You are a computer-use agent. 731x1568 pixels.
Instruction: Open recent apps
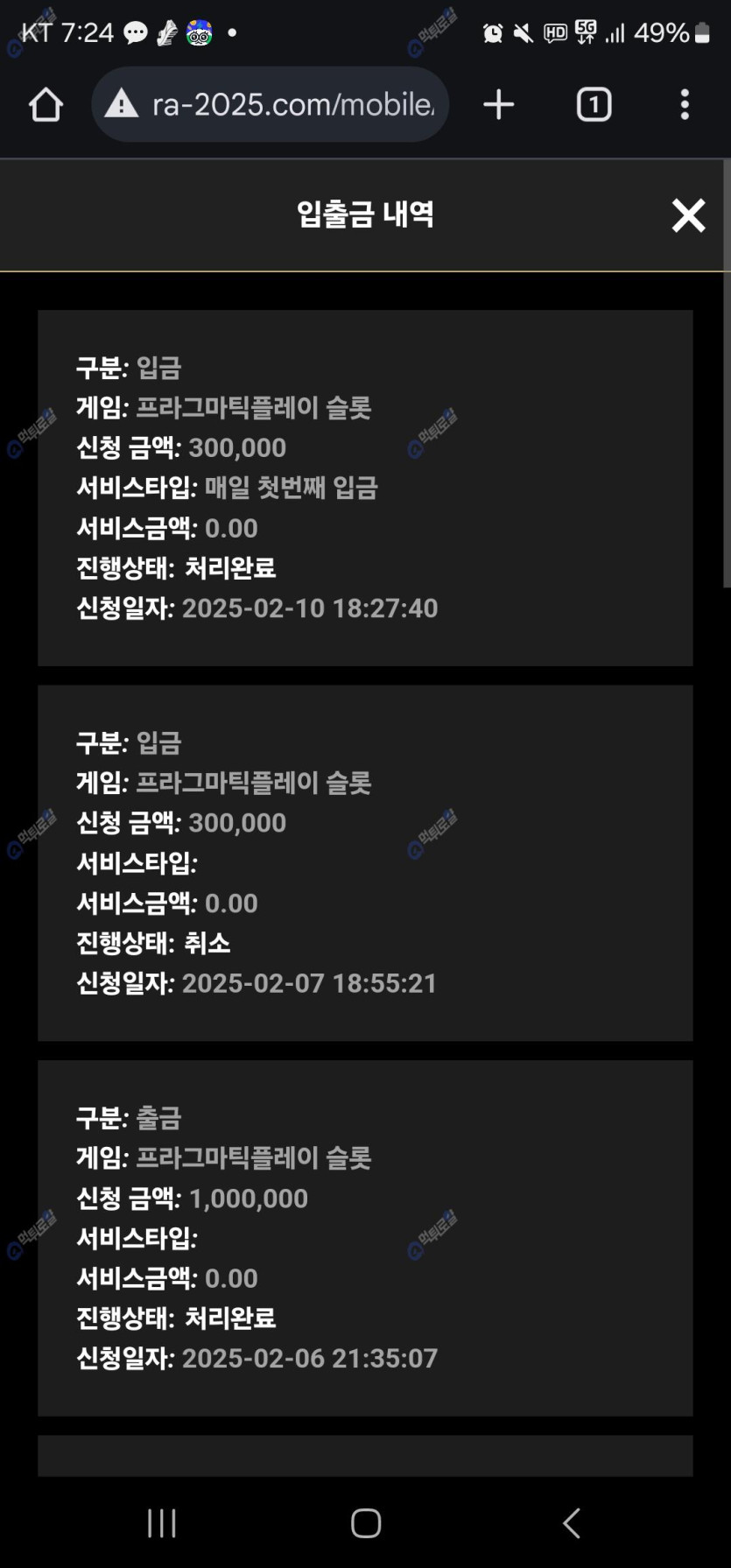click(x=161, y=1523)
